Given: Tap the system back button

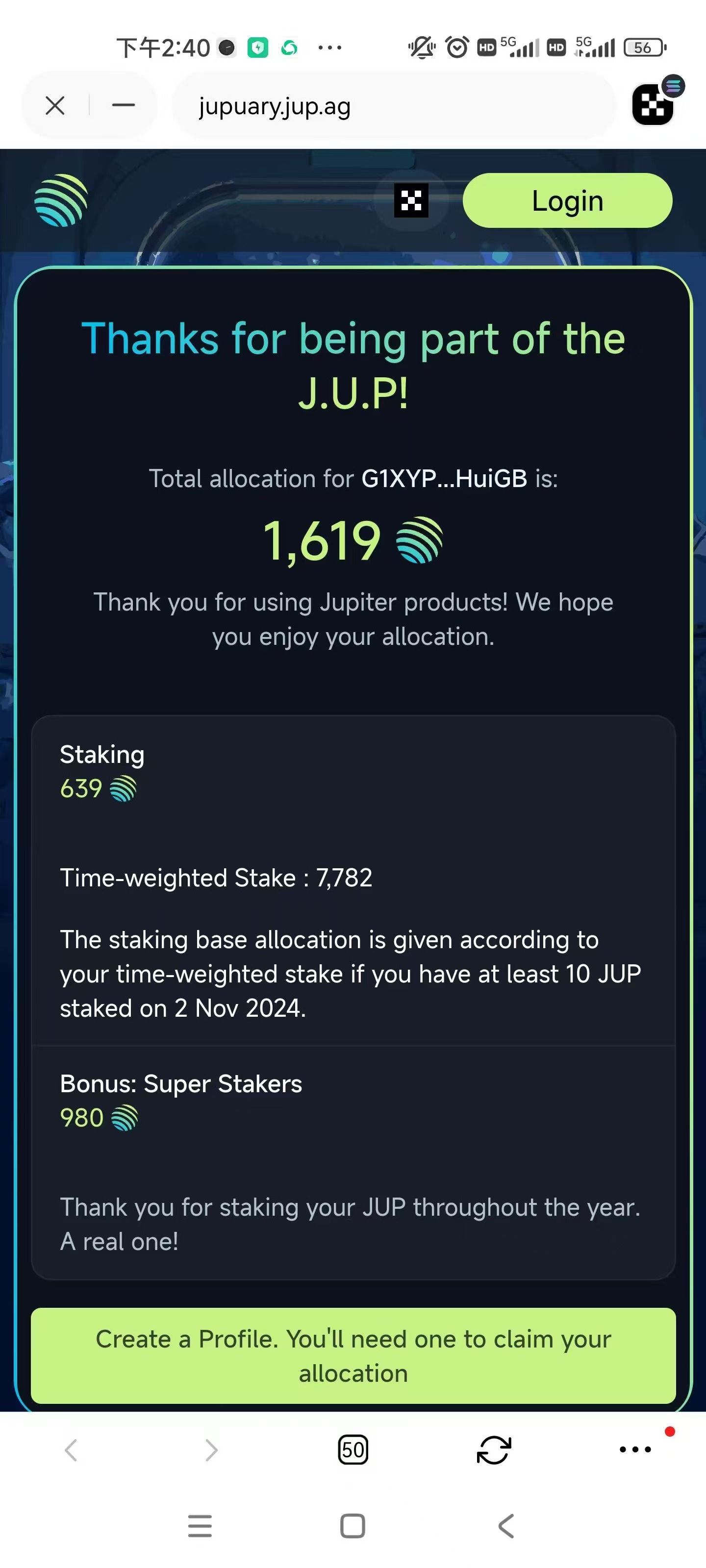Looking at the screenshot, I should [505, 1526].
